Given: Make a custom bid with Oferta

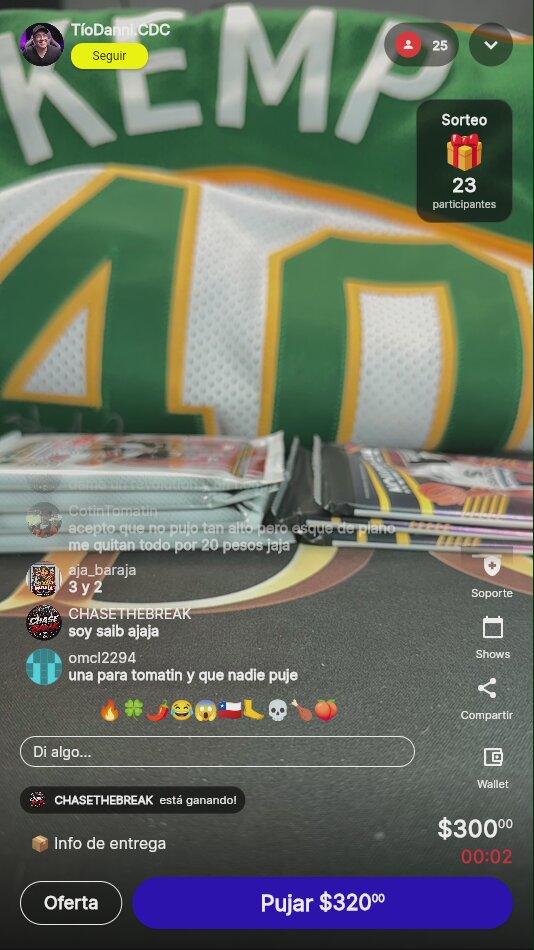Looking at the screenshot, I should coord(71,903).
